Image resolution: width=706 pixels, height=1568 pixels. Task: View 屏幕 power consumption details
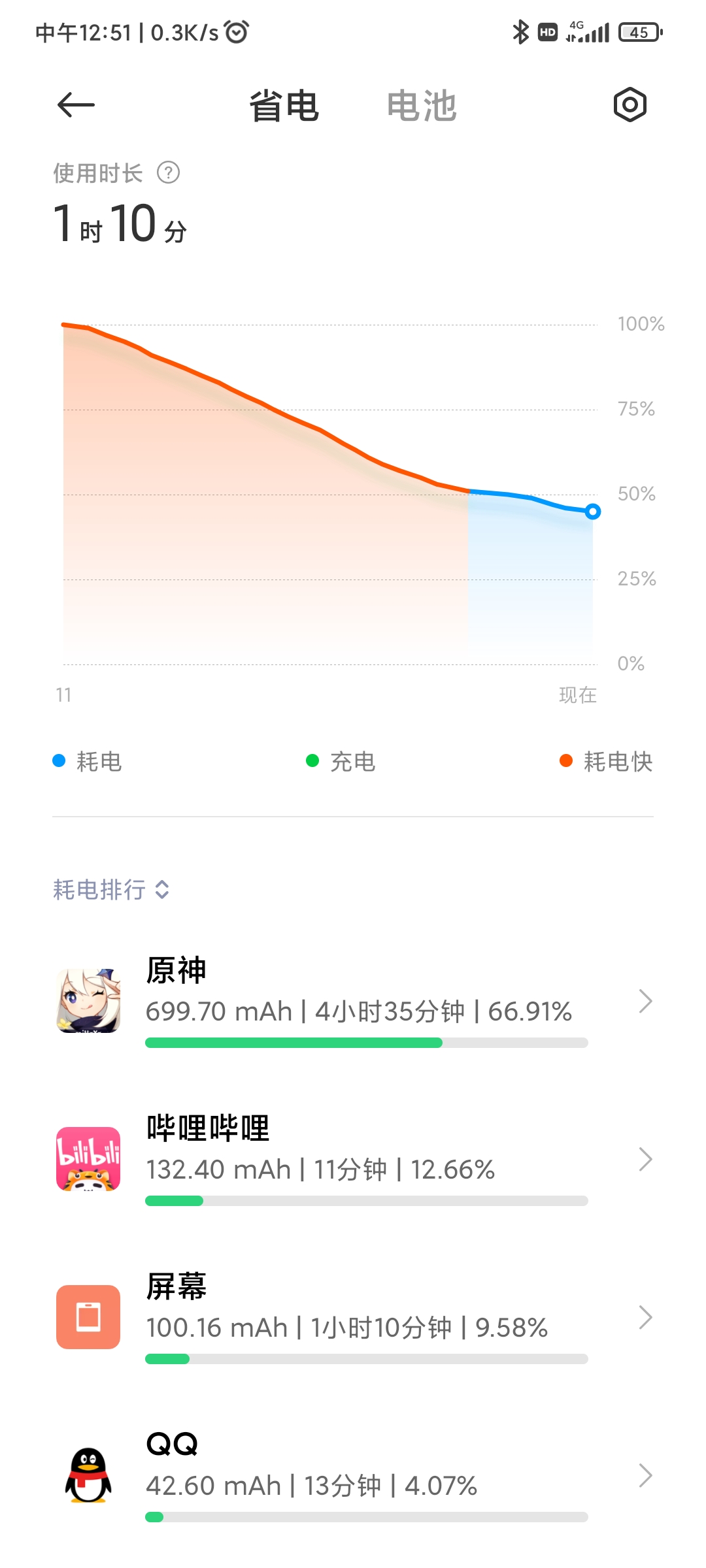click(353, 1317)
